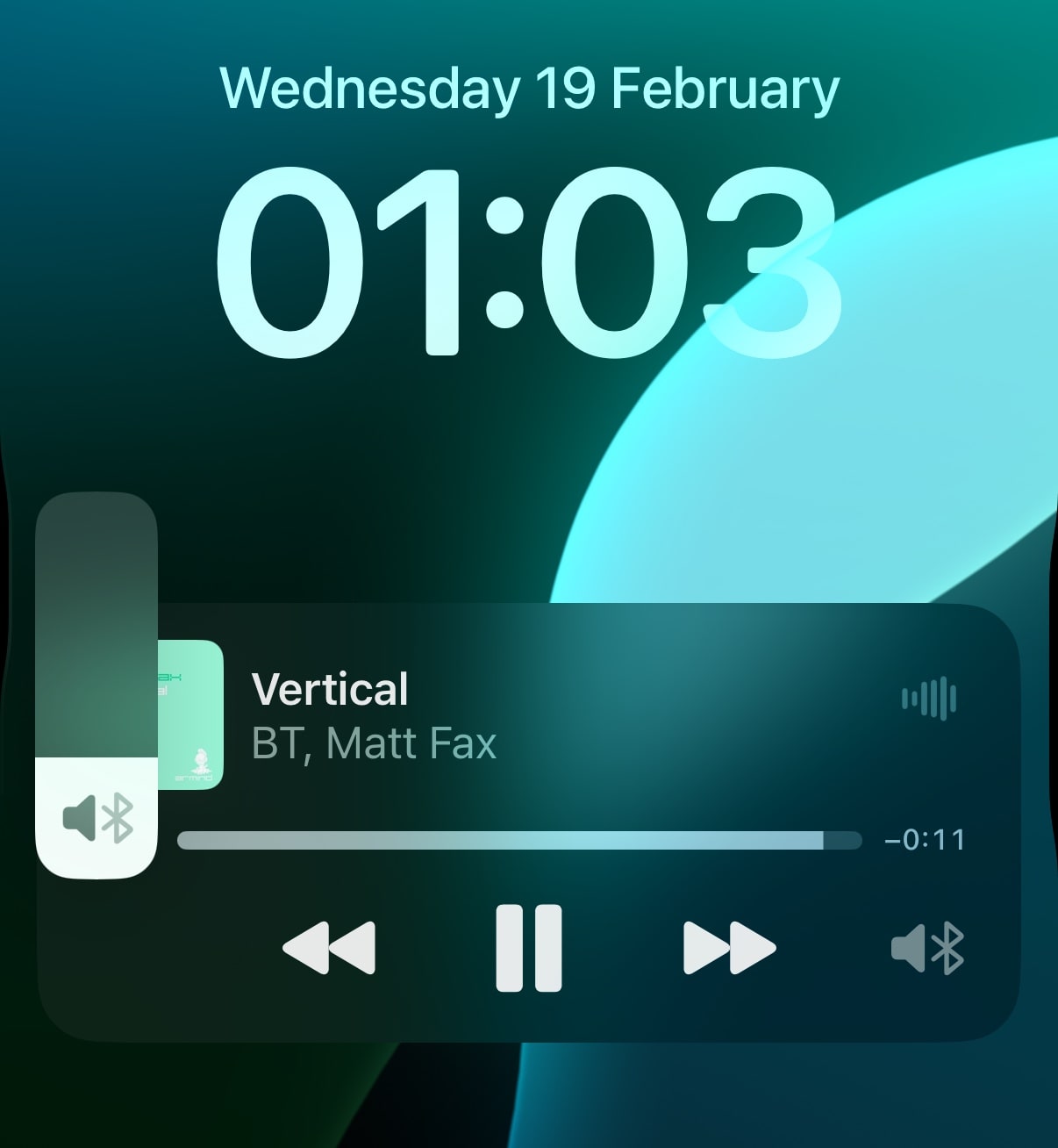Open the Bluetooth audio output picker
The image size is (1058, 1148).
pos(927,949)
